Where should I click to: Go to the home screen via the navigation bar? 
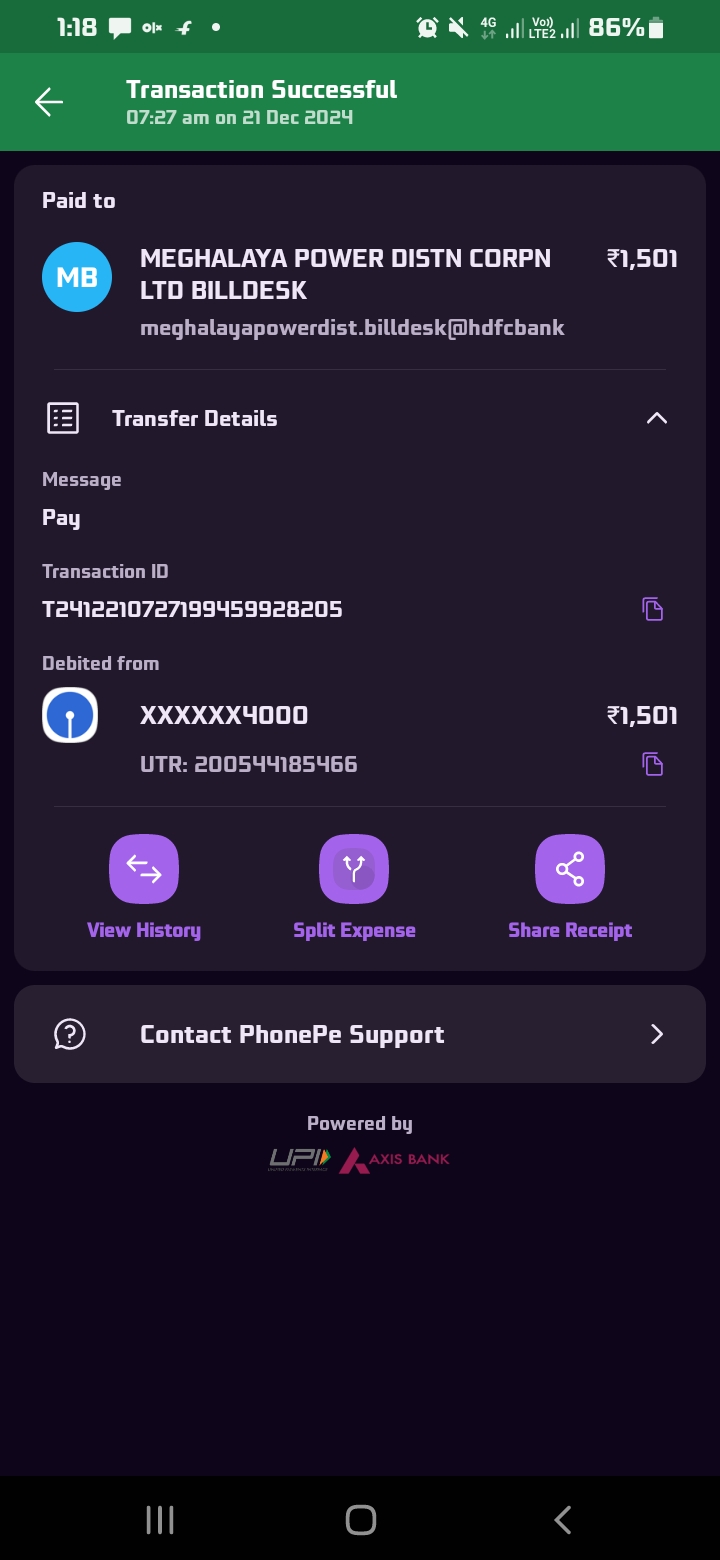360,1520
